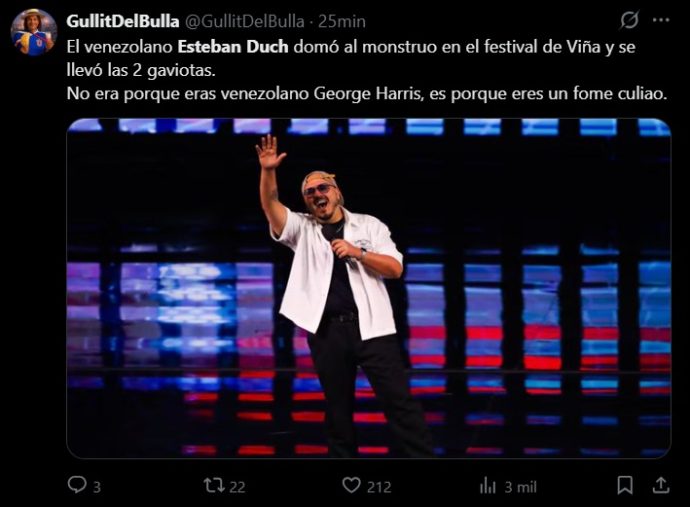Repost the Esteban Duch post

pyautogui.click(x=214, y=485)
